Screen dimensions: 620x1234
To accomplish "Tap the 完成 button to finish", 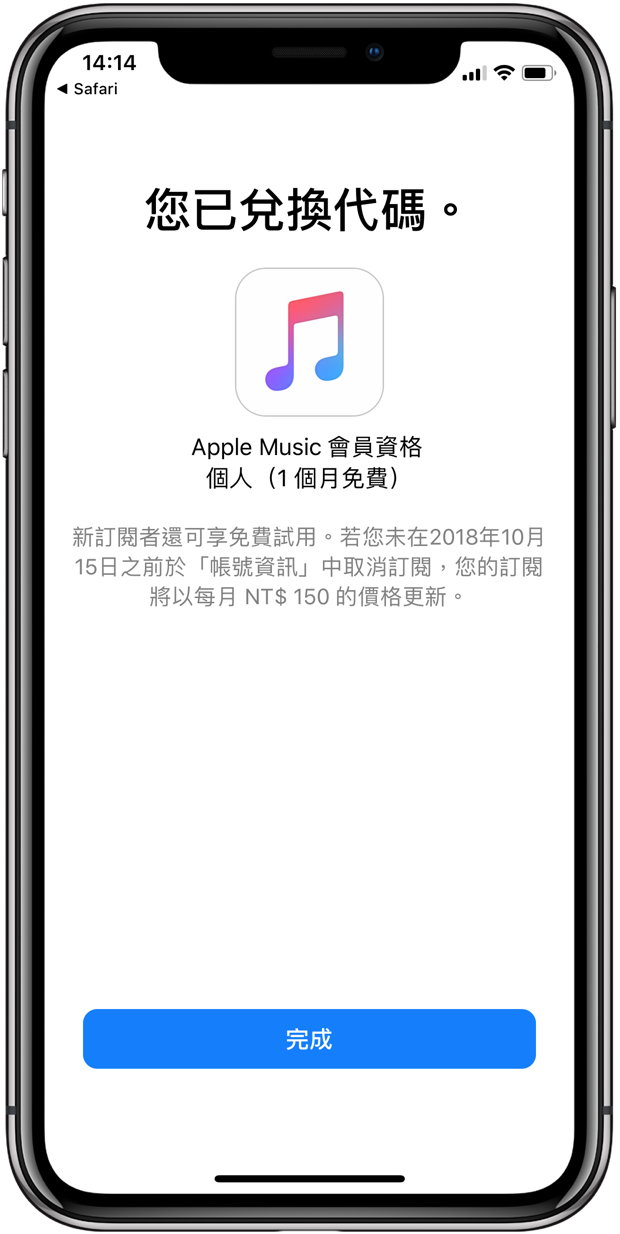I will [309, 1039].
